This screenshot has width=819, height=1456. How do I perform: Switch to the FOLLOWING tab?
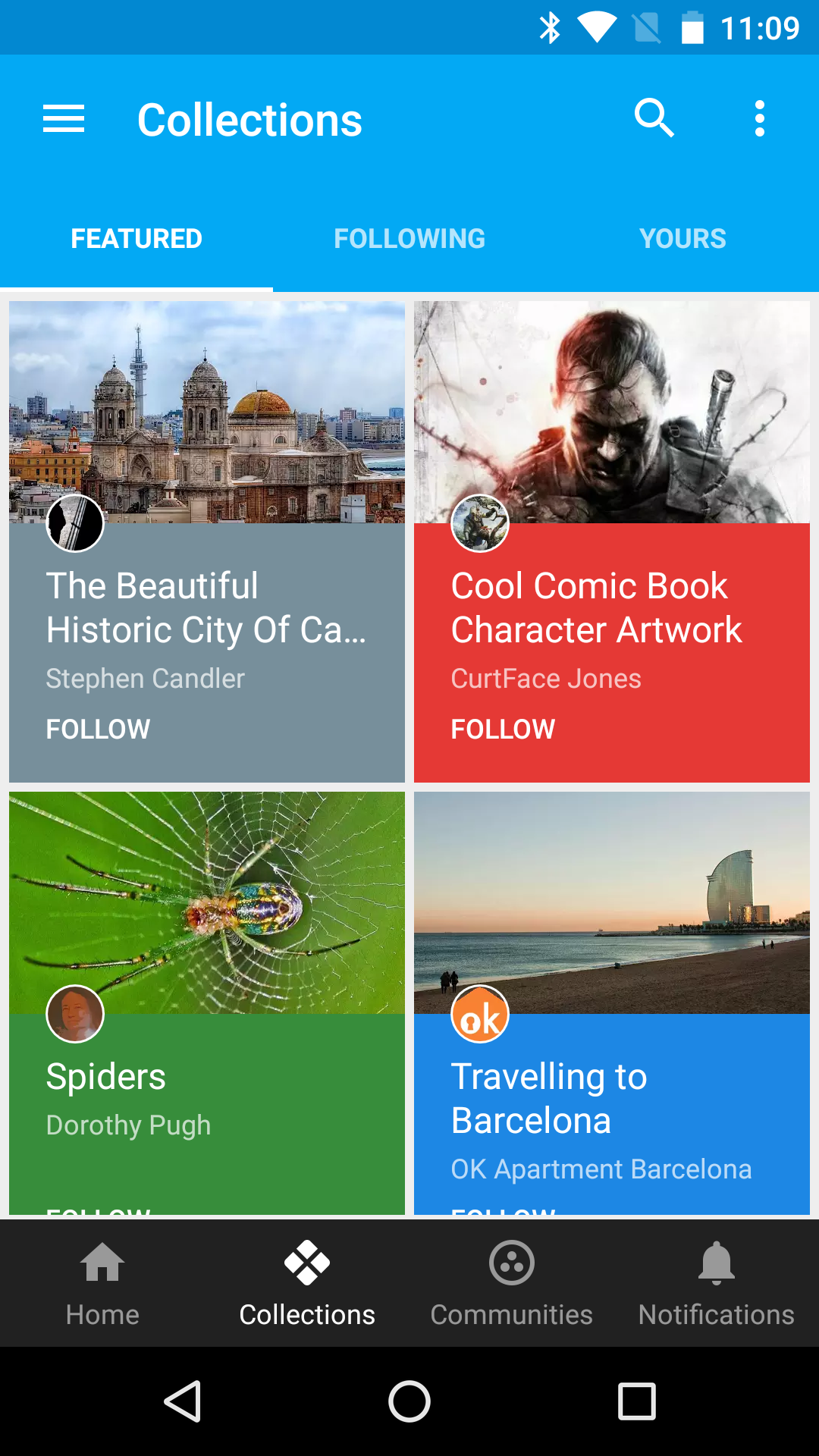pyautogui.click(x=409, y=237)
